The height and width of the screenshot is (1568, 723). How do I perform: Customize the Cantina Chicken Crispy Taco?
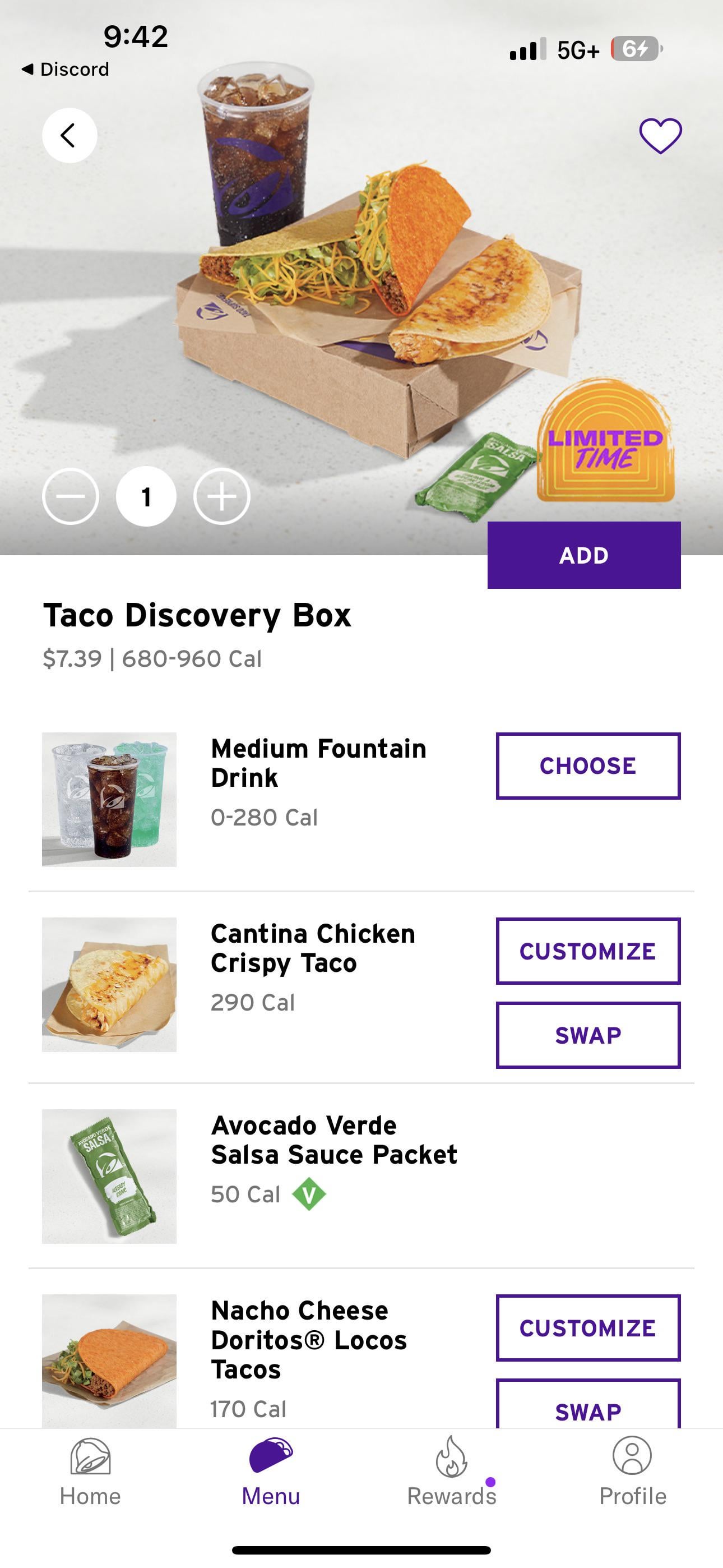pyautogui.click(x=588, y=951)
